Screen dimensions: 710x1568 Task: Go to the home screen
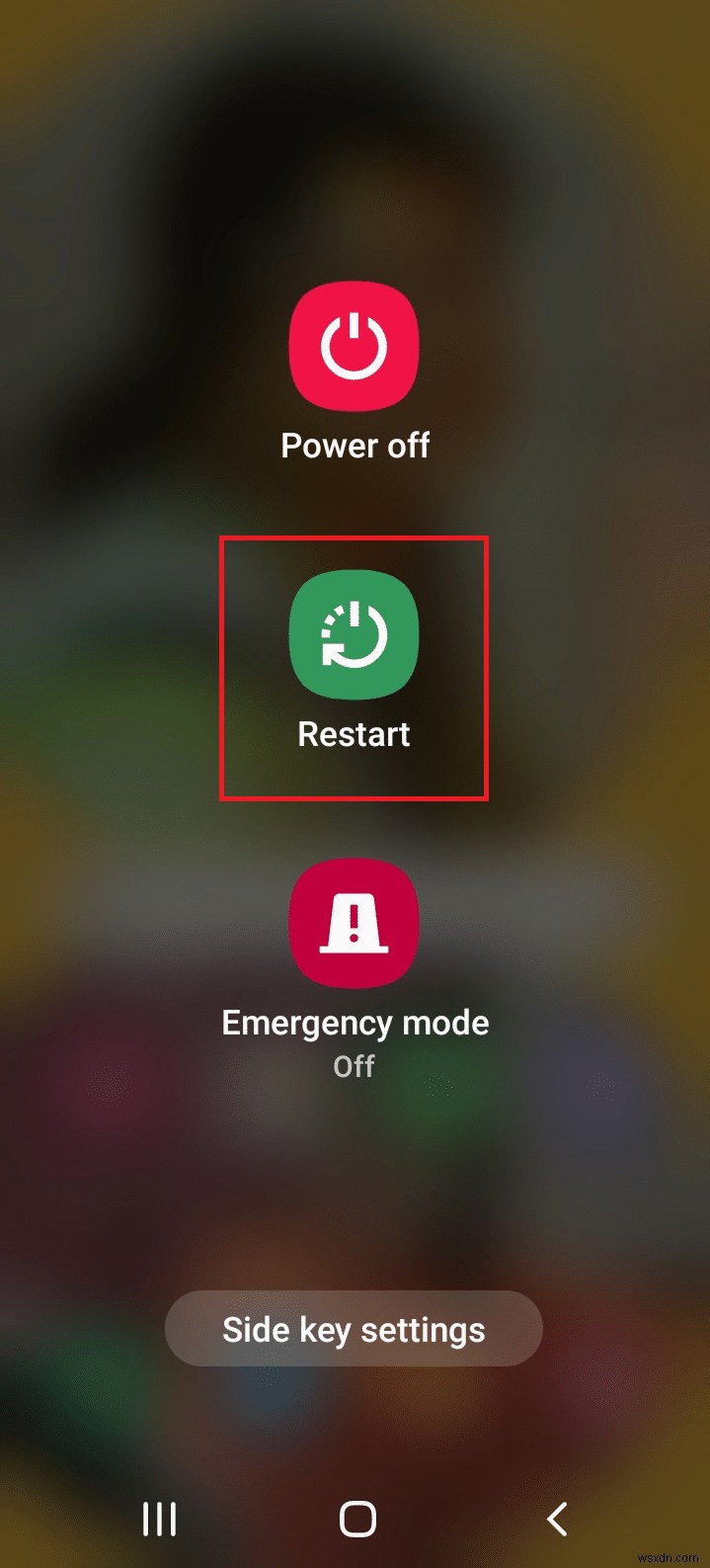pos(357,1519)
